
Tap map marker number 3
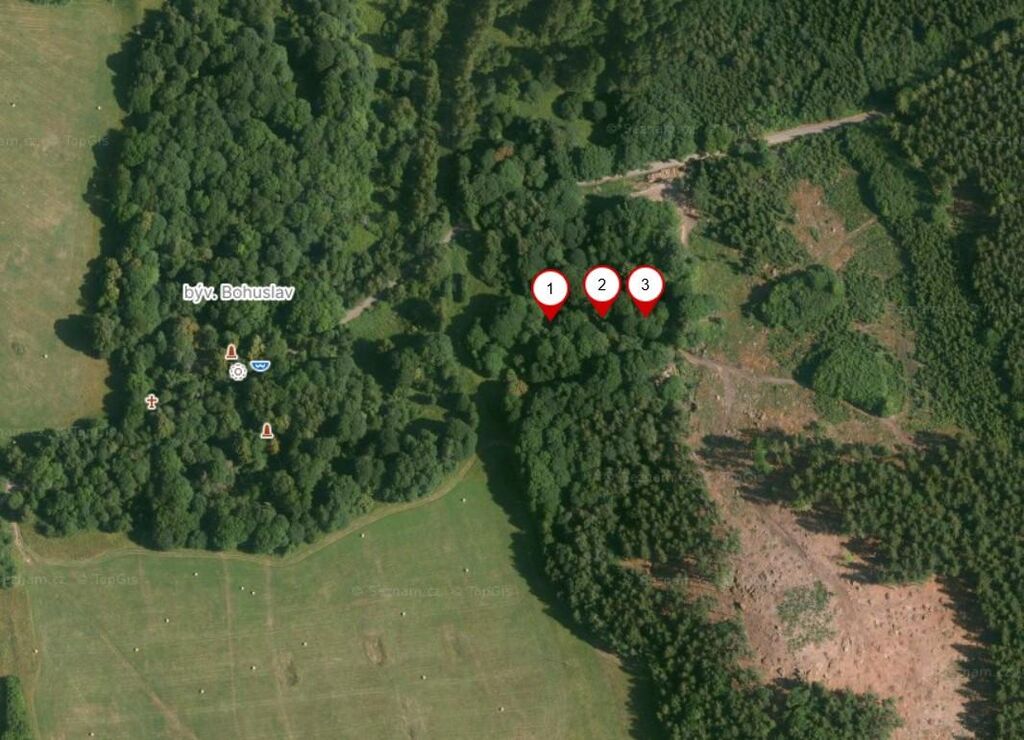pos(645,285)
